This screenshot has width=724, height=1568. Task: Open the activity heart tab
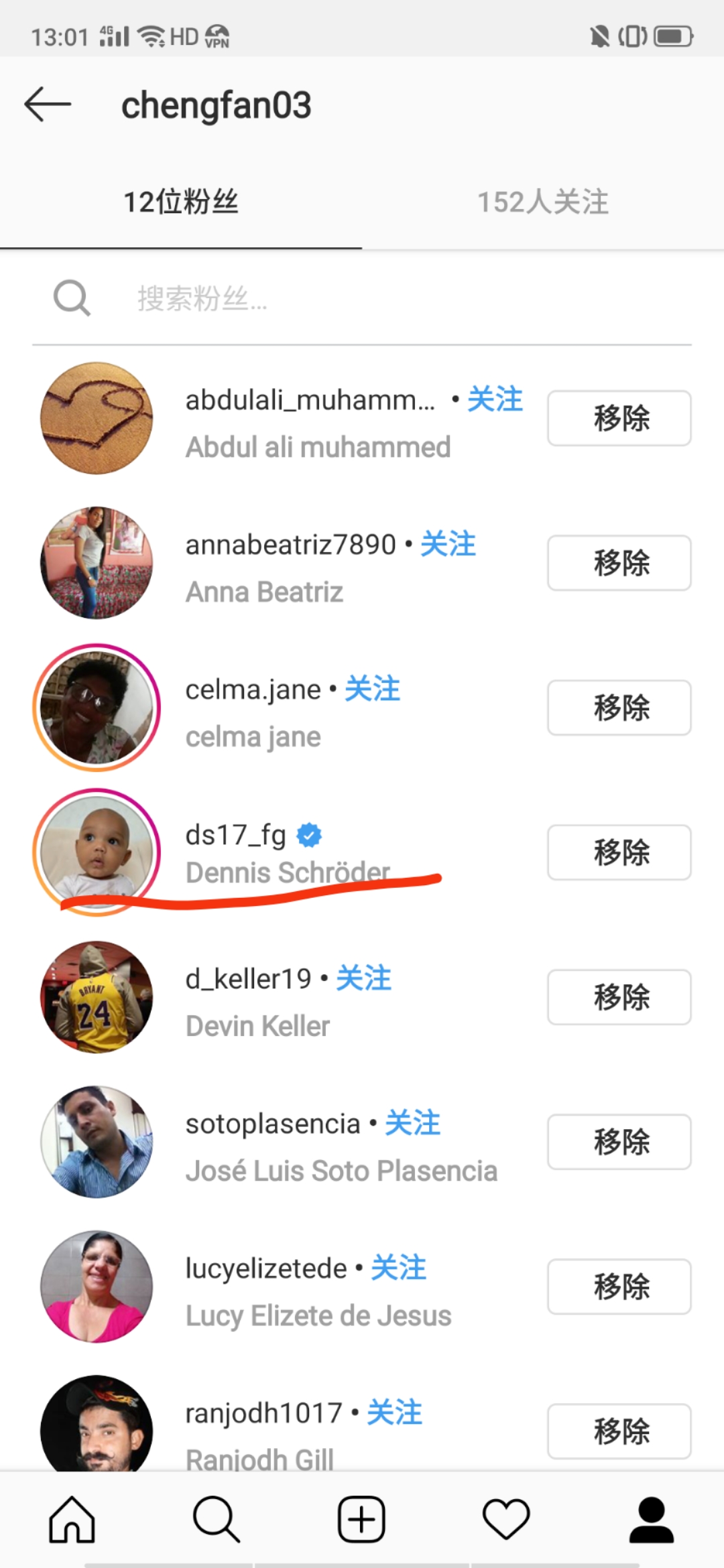pos(506,1520)
